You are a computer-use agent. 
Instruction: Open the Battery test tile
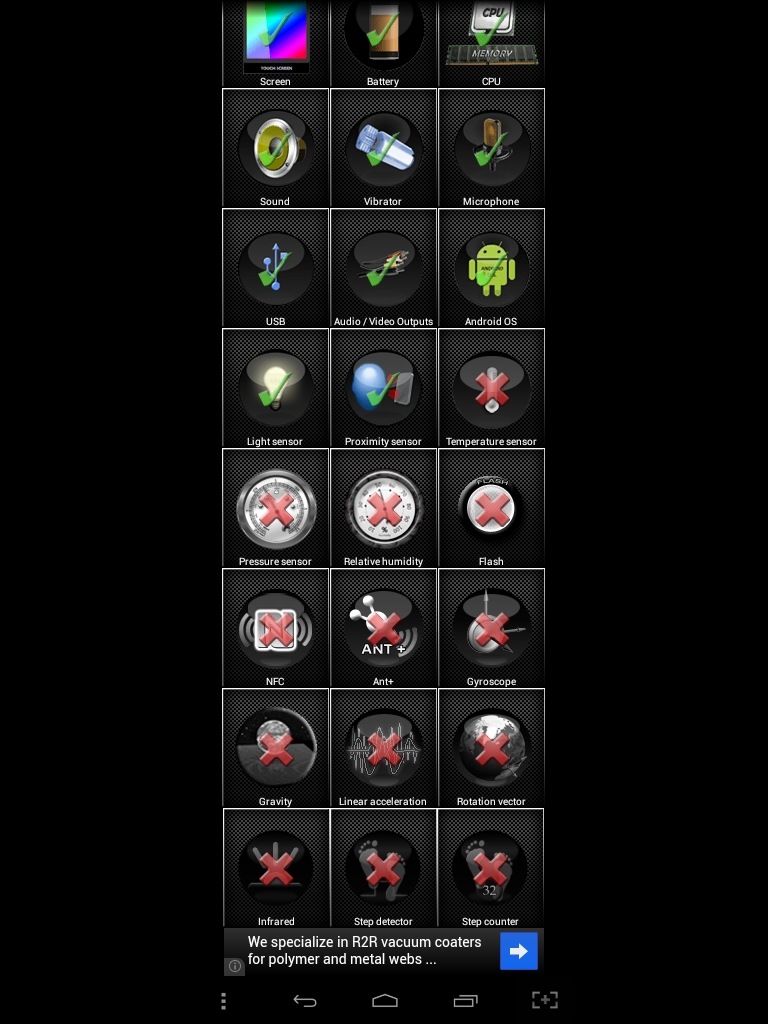tap(383, 40)
